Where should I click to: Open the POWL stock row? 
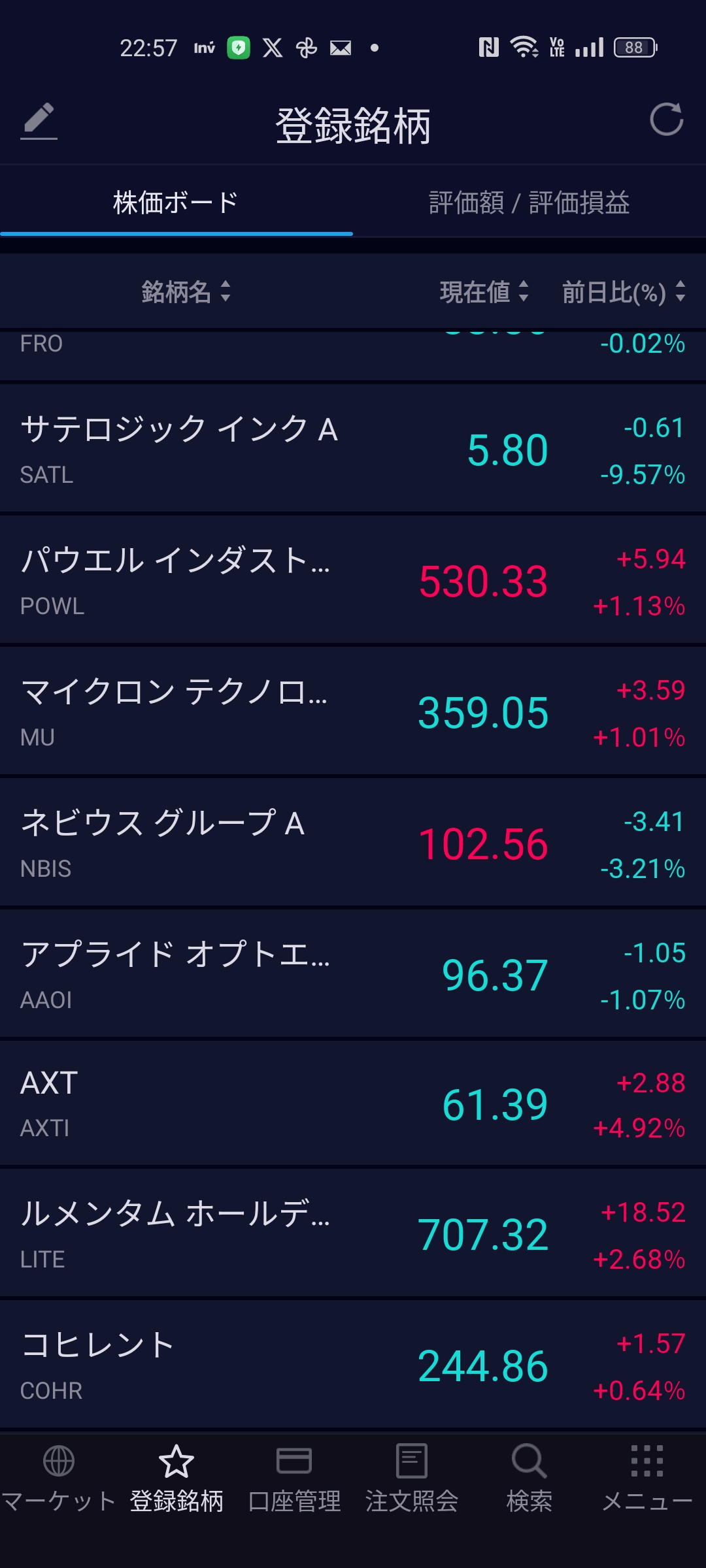coord(353,580)
